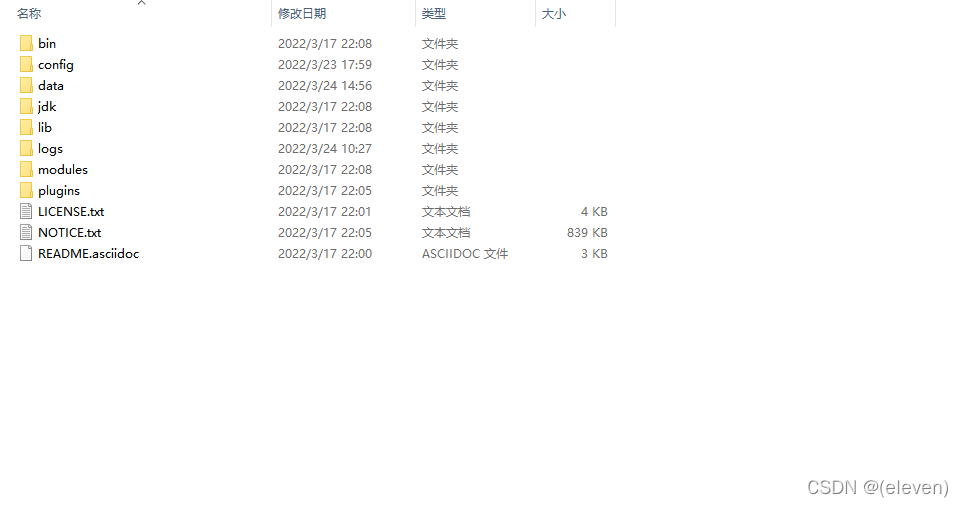Open the config folder
Viewport: 963px width, 507px height.
pos(55,64)
